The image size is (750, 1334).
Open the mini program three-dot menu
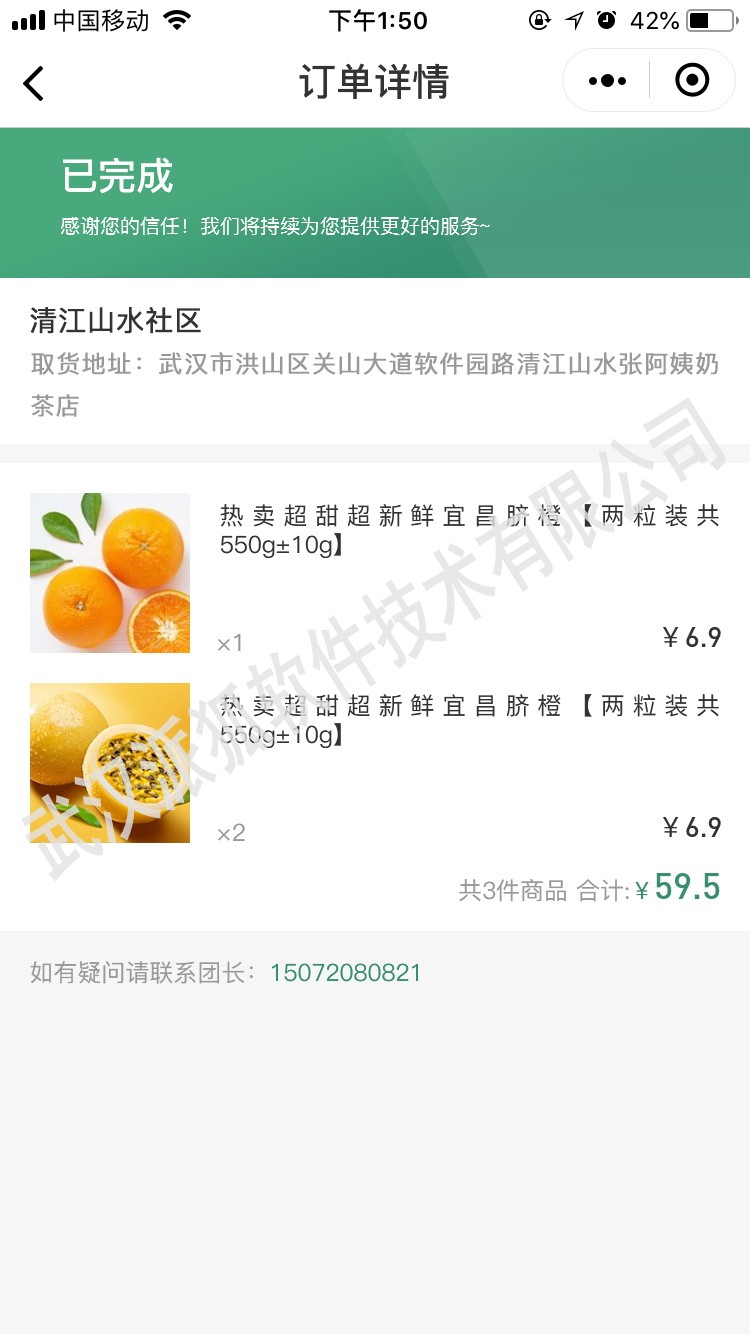[607, 81]
